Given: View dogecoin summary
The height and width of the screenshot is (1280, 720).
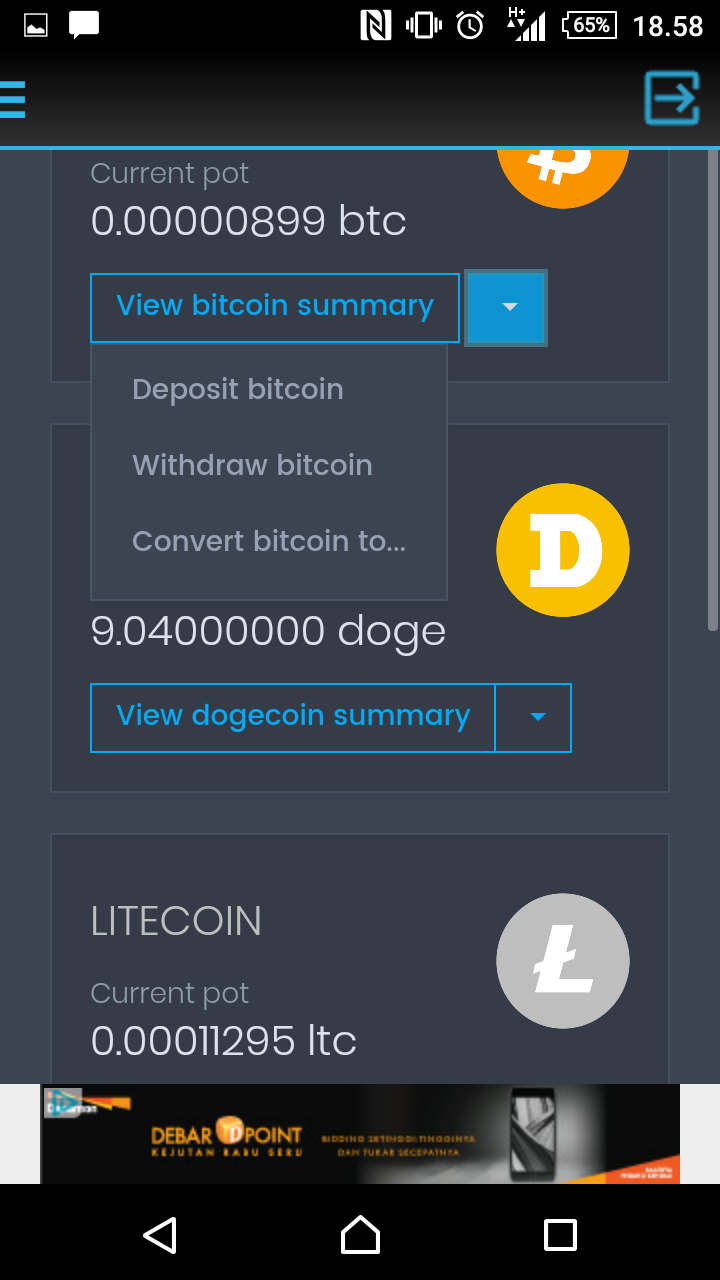Looking at the screenshot, I should pyautogui.click(x=293, y=718).
